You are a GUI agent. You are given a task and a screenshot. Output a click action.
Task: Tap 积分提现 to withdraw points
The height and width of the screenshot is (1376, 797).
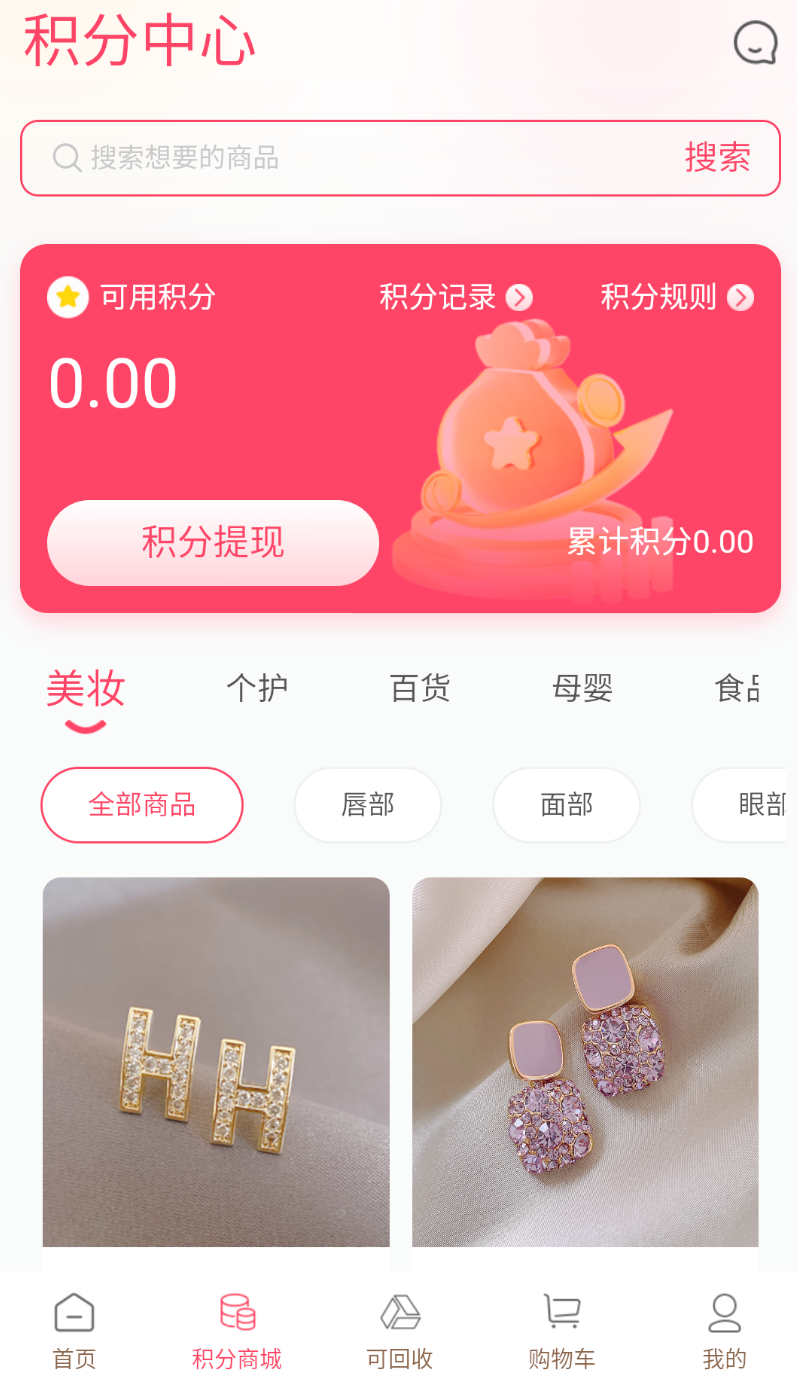[213, 542]
